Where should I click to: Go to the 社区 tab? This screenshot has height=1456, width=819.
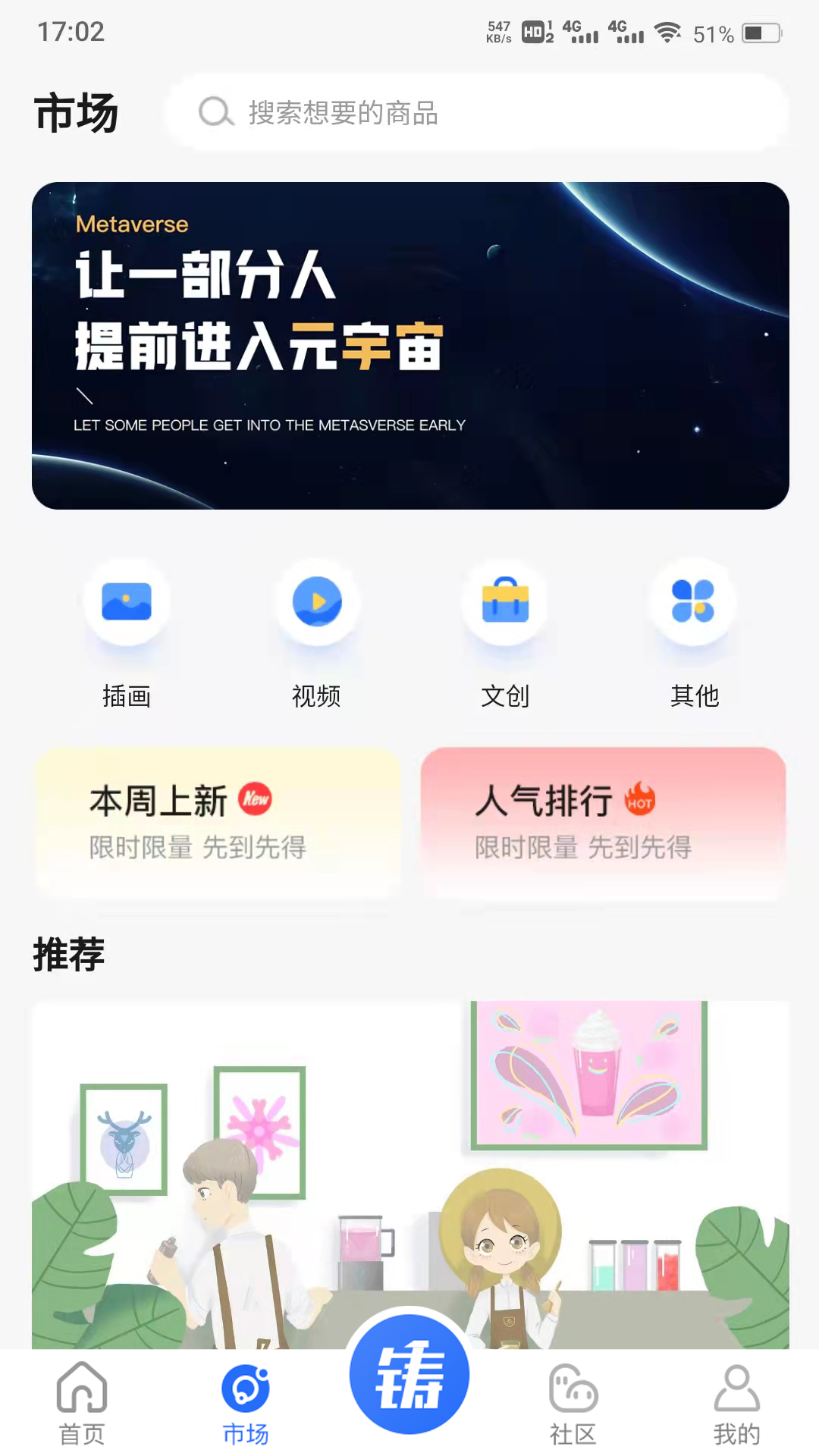tap(573, 1403)
